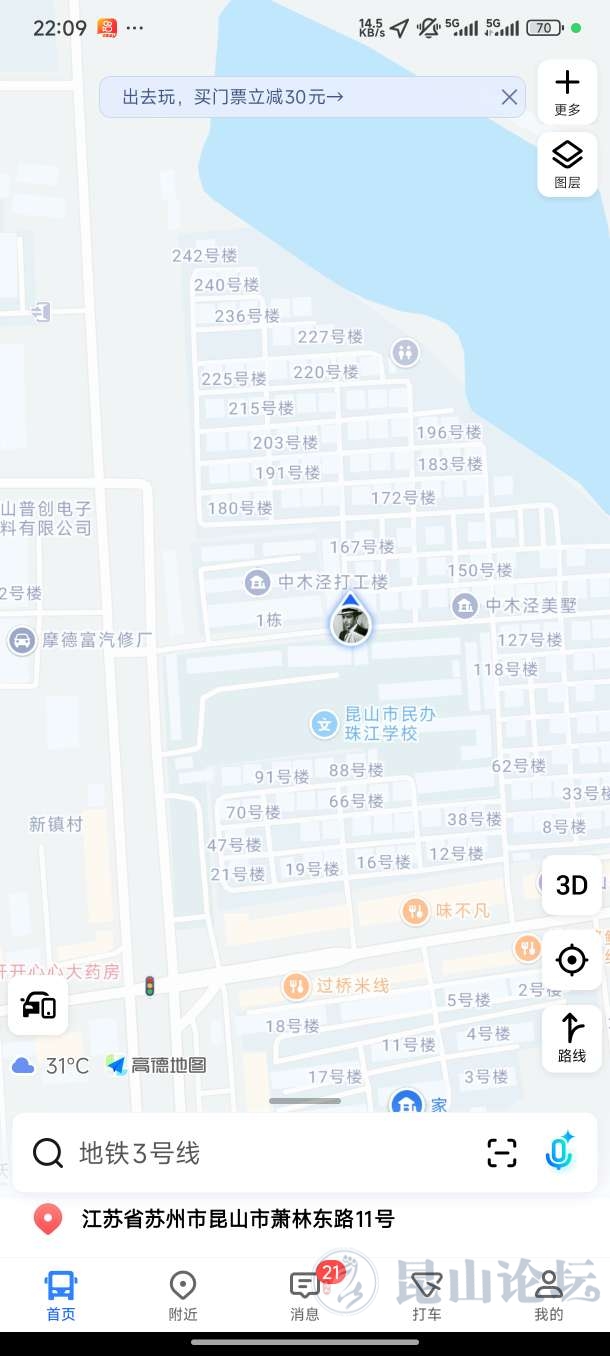The width and height of the screenshot is (610, 1356).
Task: Open the scan code icon
Action: (502, 1153)
